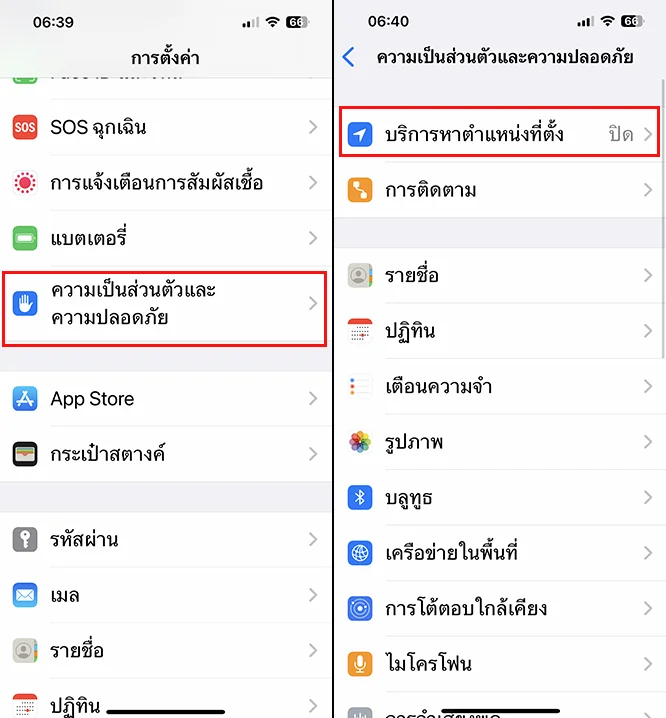Image resolution: width=666 pixels, height=718 pixels.
Task: Open บลูทูธ privacy permissions
Action: pyautogui.click(x=500, y=497)
